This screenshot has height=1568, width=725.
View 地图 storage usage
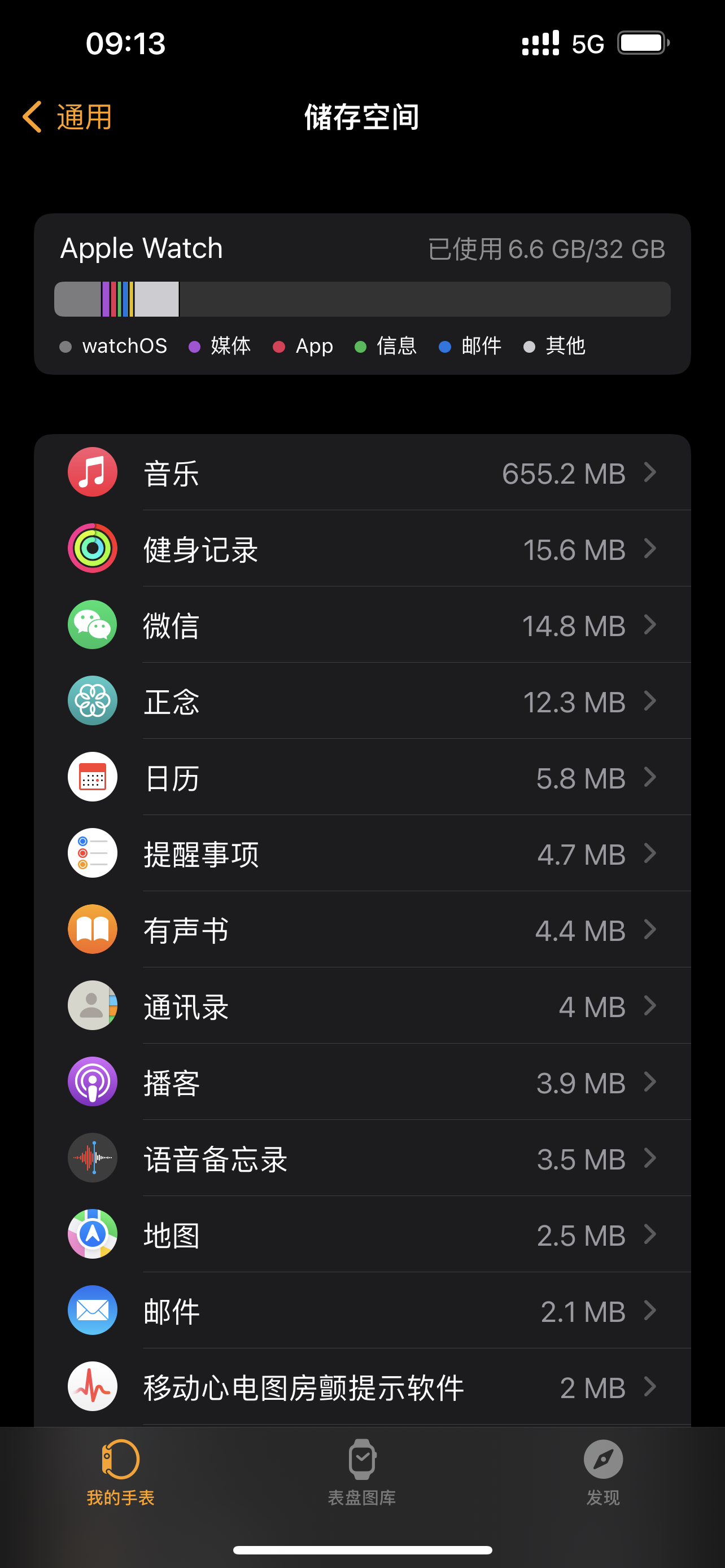coord(362,1234)
